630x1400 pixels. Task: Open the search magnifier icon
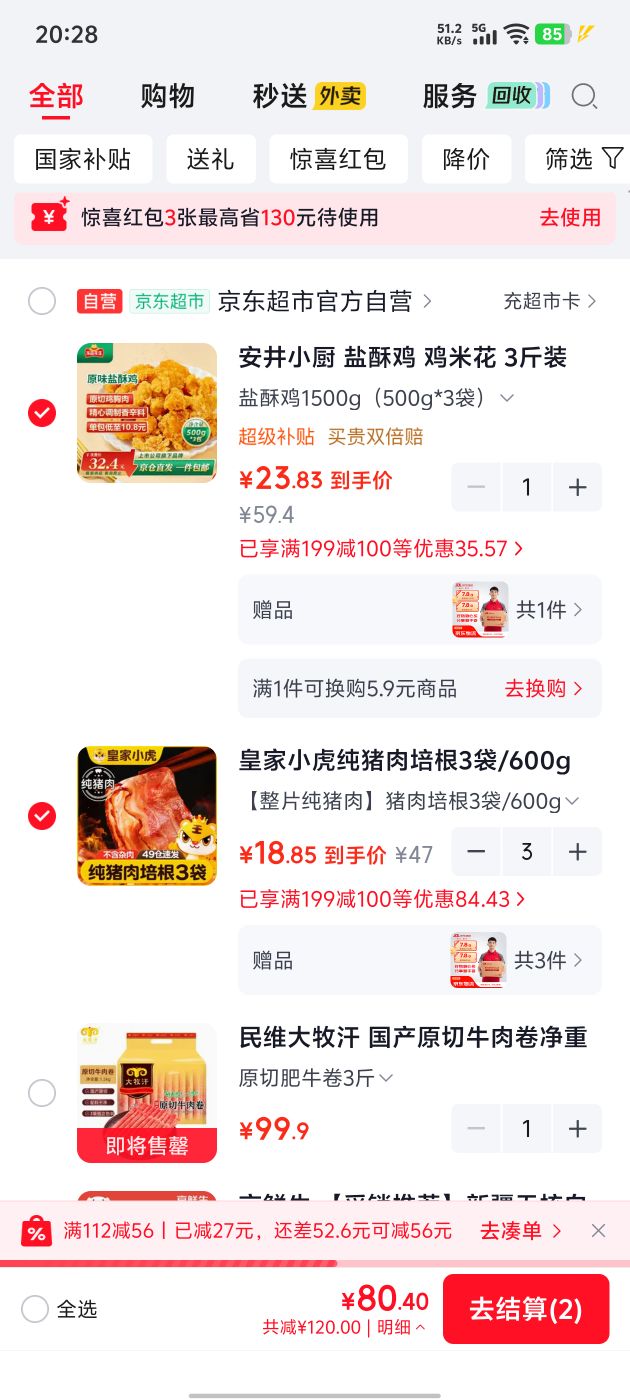tap(584, 96)
